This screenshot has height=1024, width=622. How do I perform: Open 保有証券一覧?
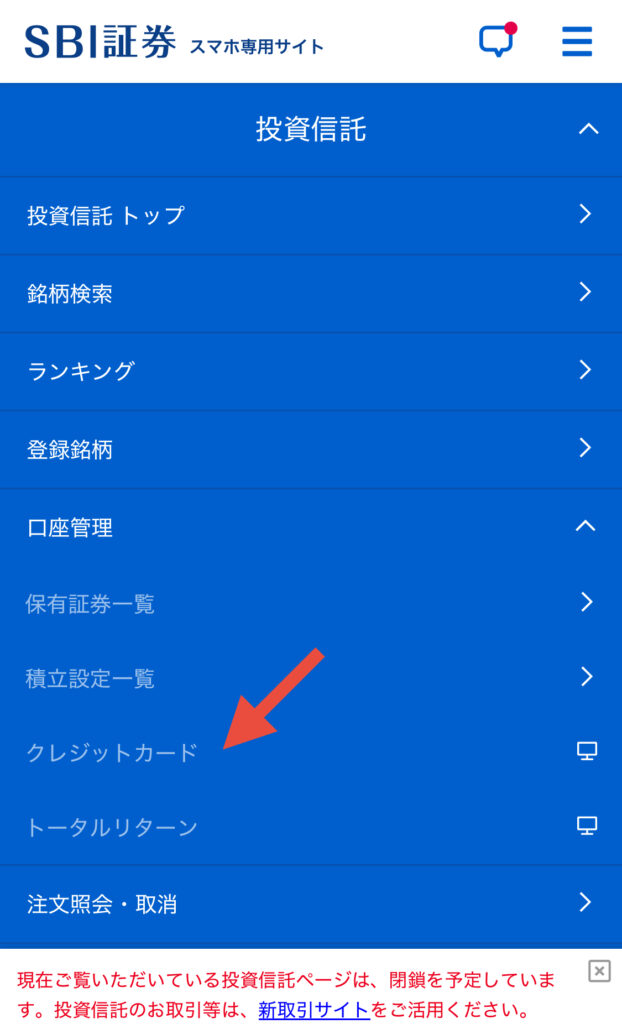pos(310,603)
